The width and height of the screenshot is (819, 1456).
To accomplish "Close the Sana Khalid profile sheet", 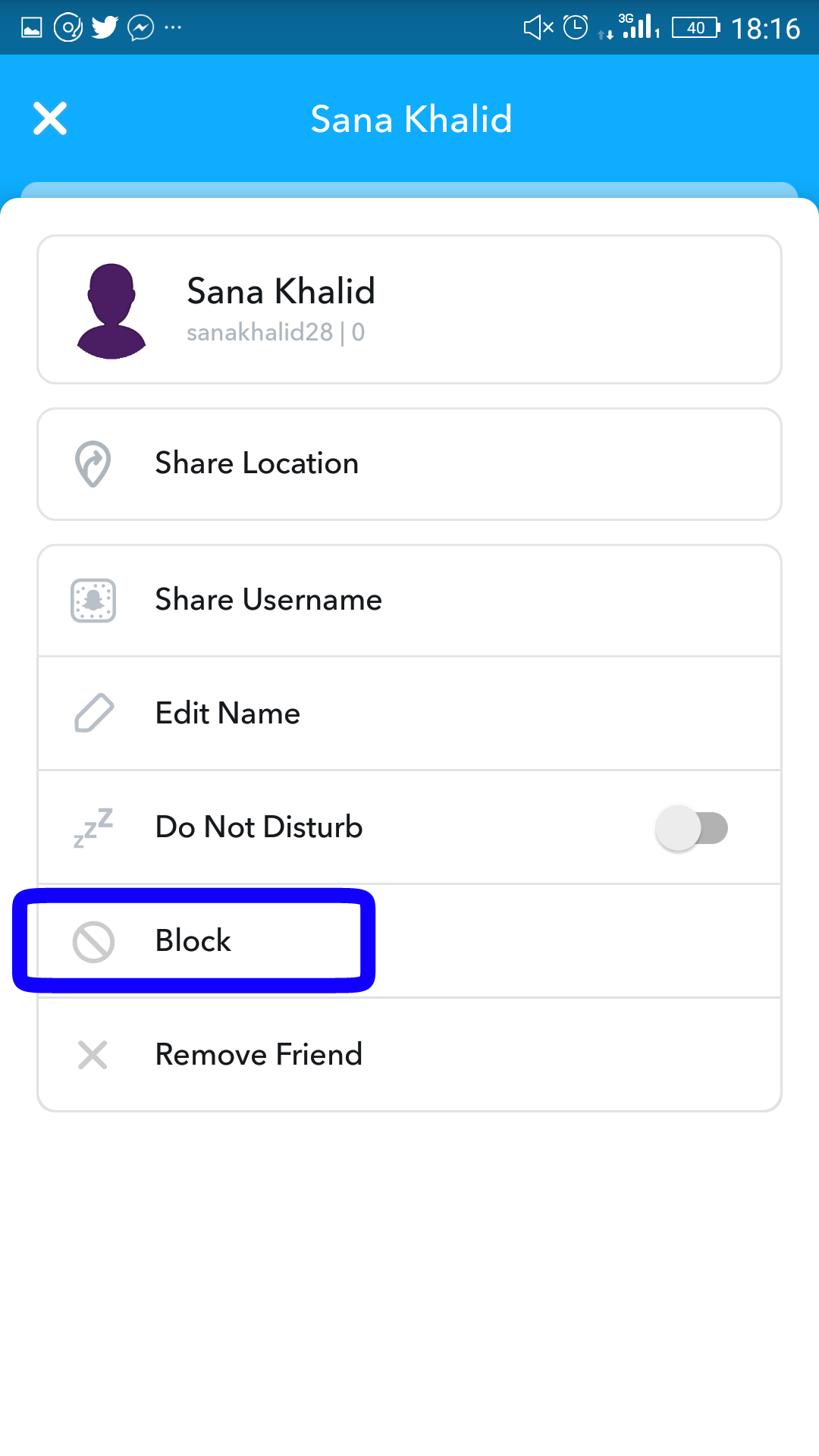I will pos(50,118).
